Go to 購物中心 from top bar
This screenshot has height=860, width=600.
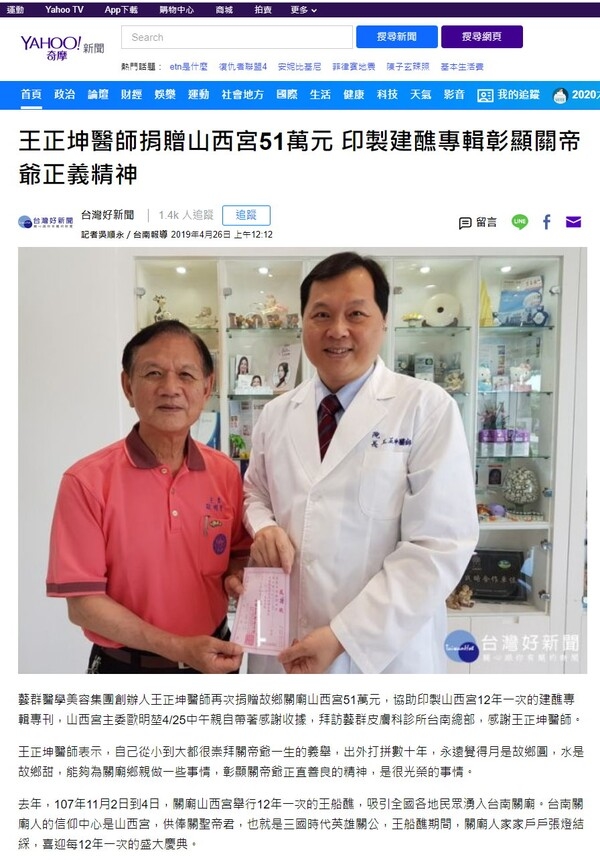click(x=176, y=9)
